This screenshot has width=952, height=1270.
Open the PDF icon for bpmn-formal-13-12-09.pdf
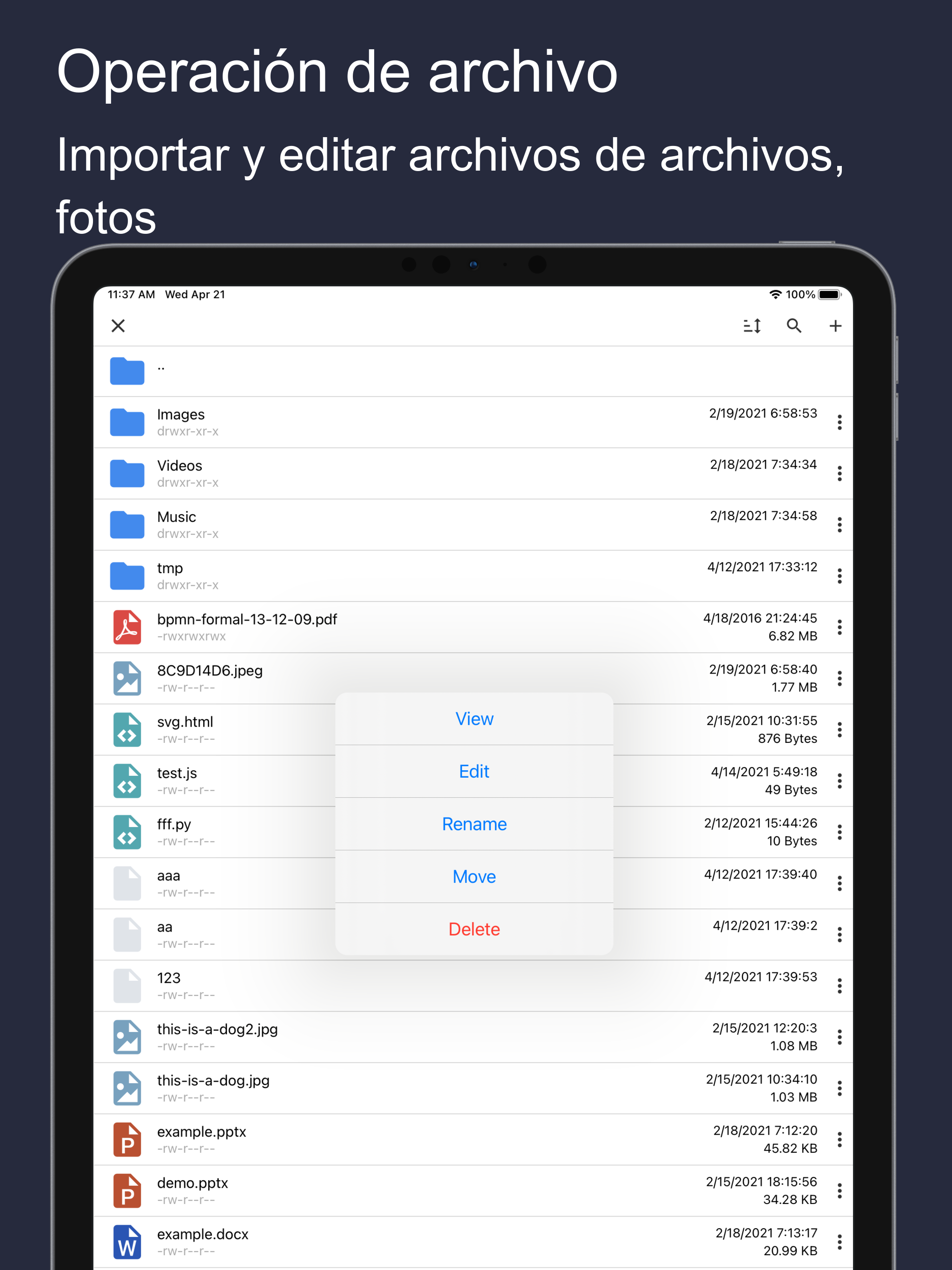(x=127, y=627)
